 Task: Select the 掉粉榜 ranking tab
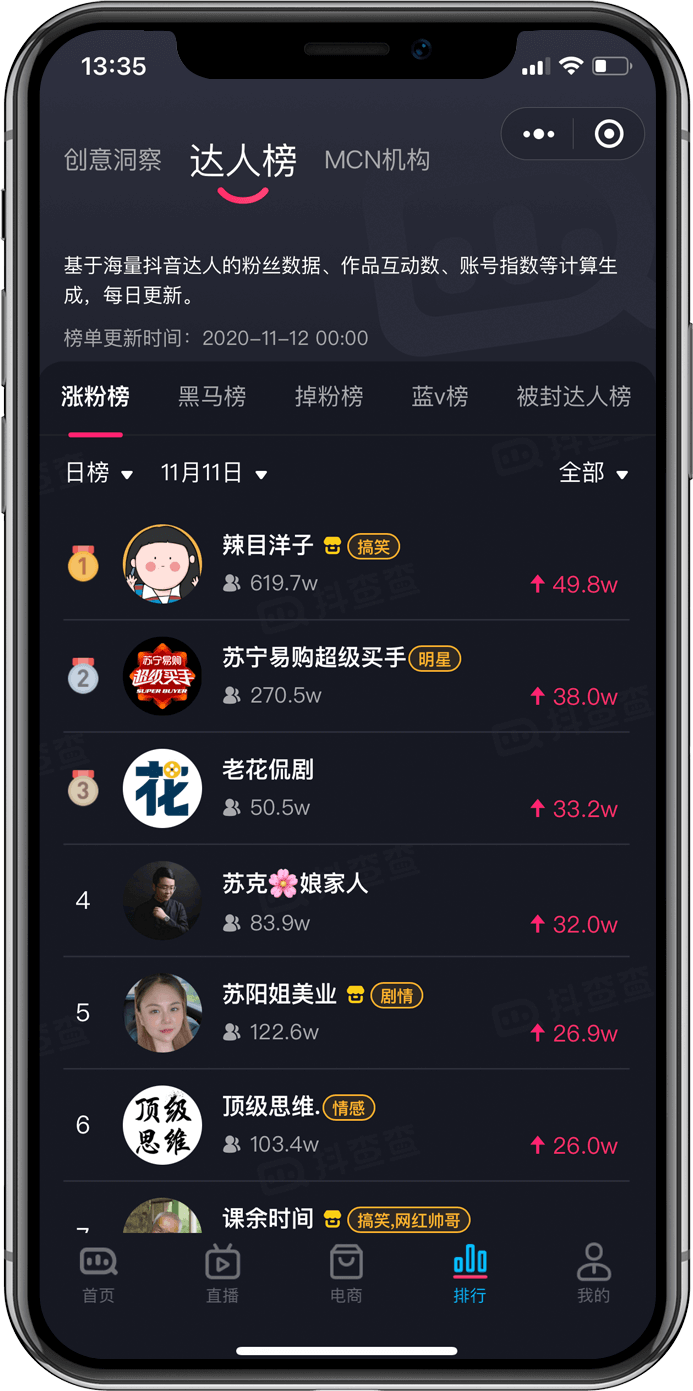click(x=328, y=396)
